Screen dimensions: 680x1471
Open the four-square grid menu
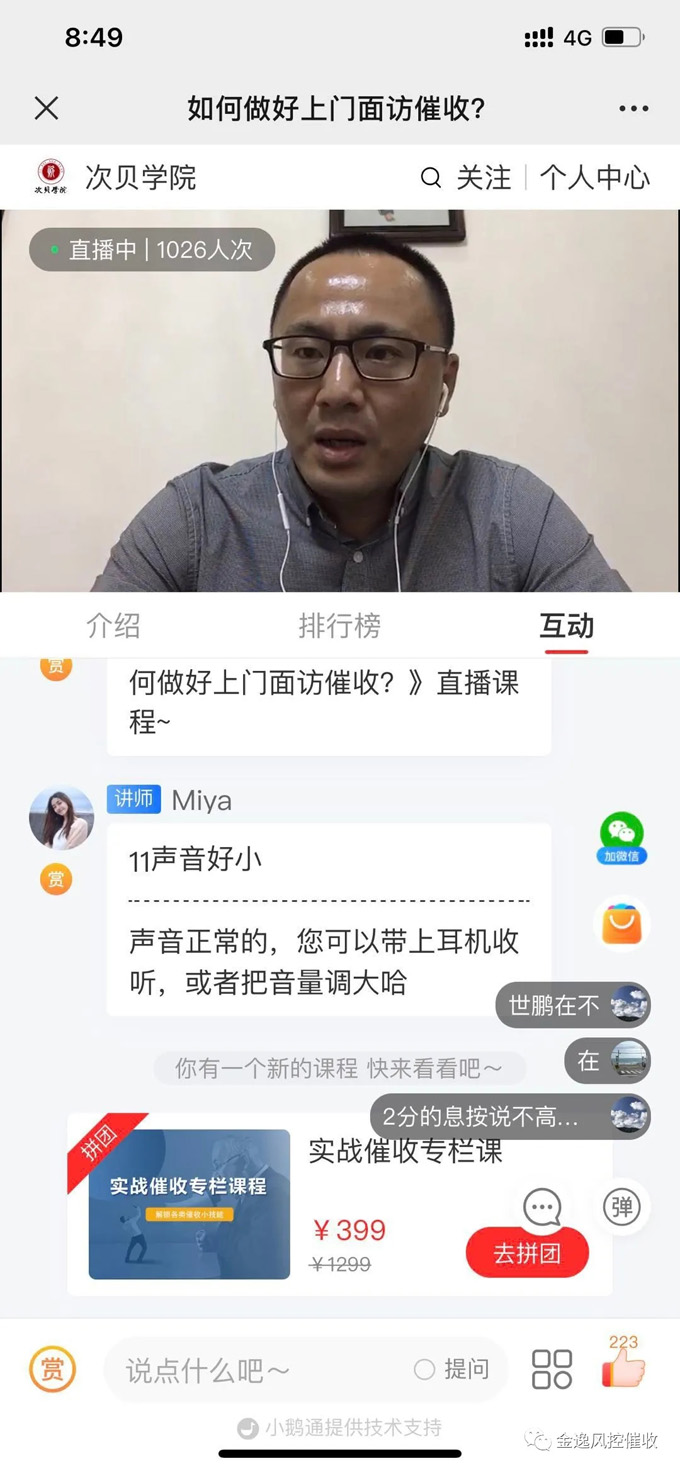551,1369
